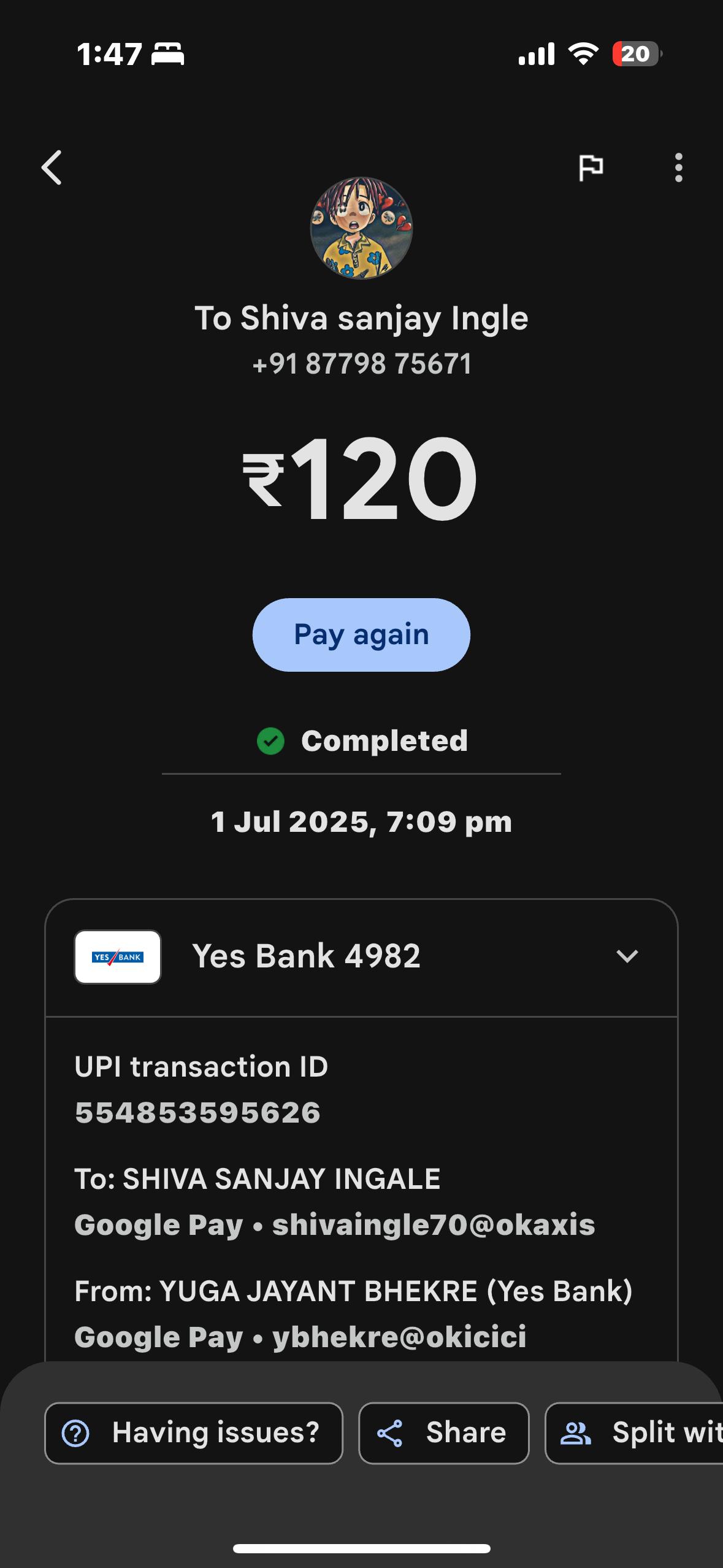Viewport: 723px width, 1568px height.
Task: Open Having issues? help option
Action: point(194,1433)
